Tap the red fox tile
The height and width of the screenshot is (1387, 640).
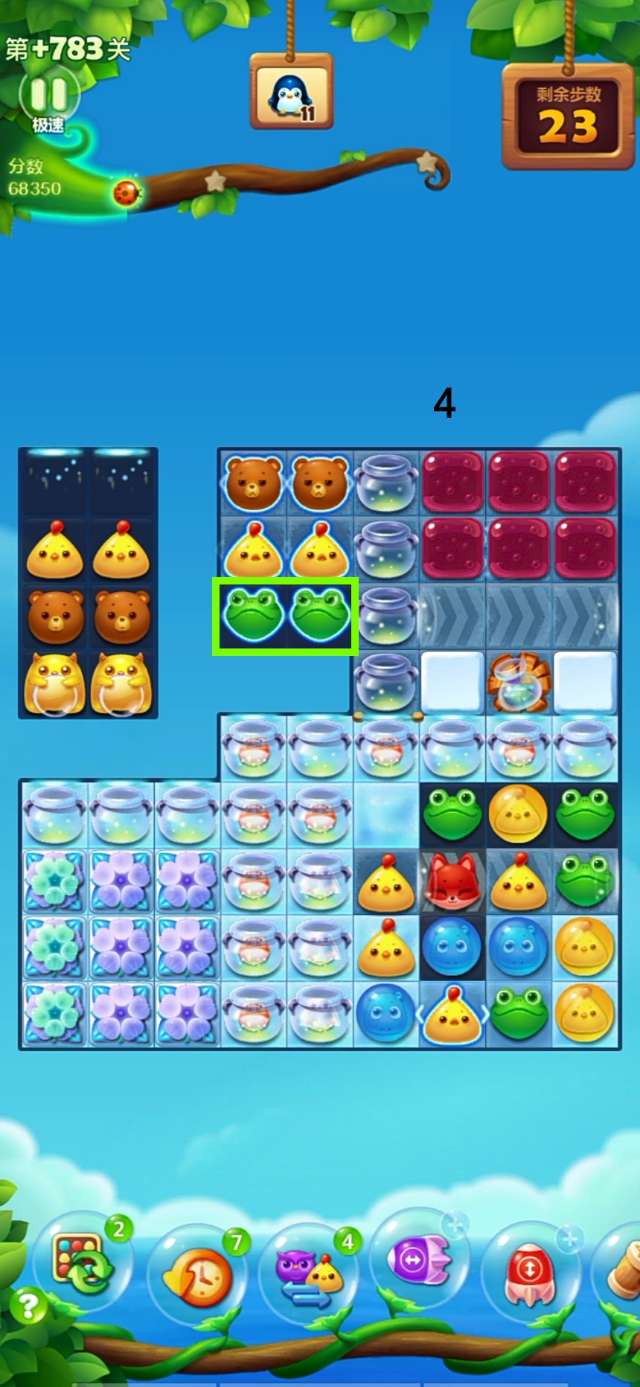[x=451, y=880]
